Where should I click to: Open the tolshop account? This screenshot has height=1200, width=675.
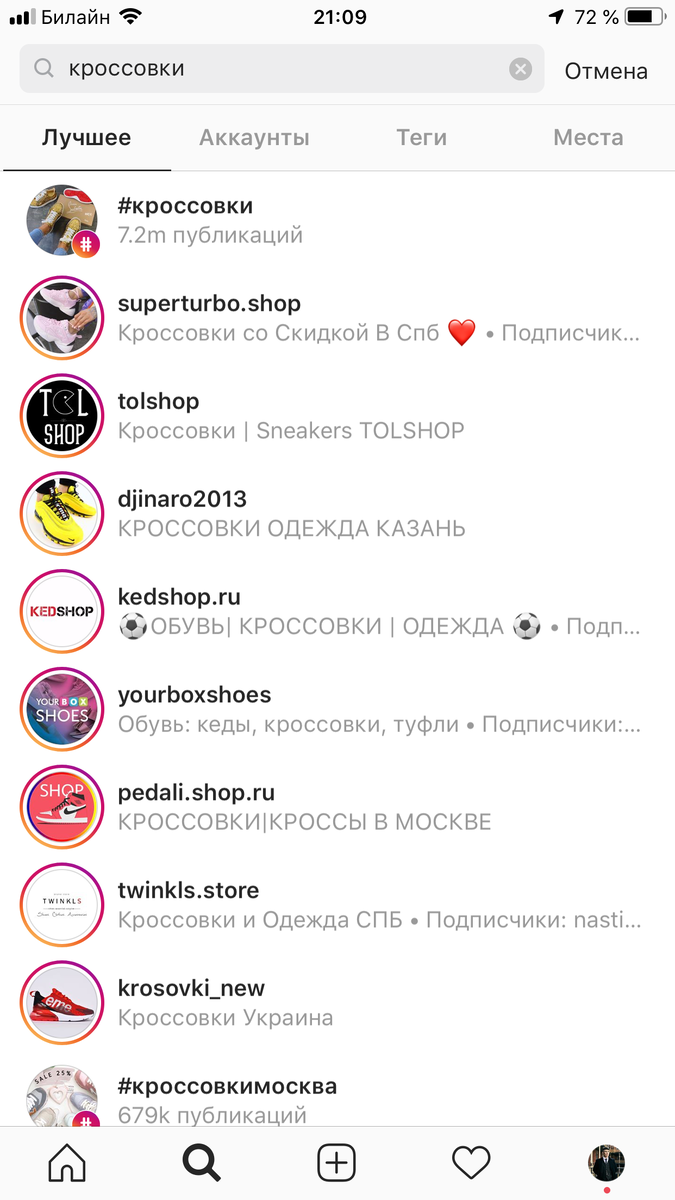(x=337, y=416)
